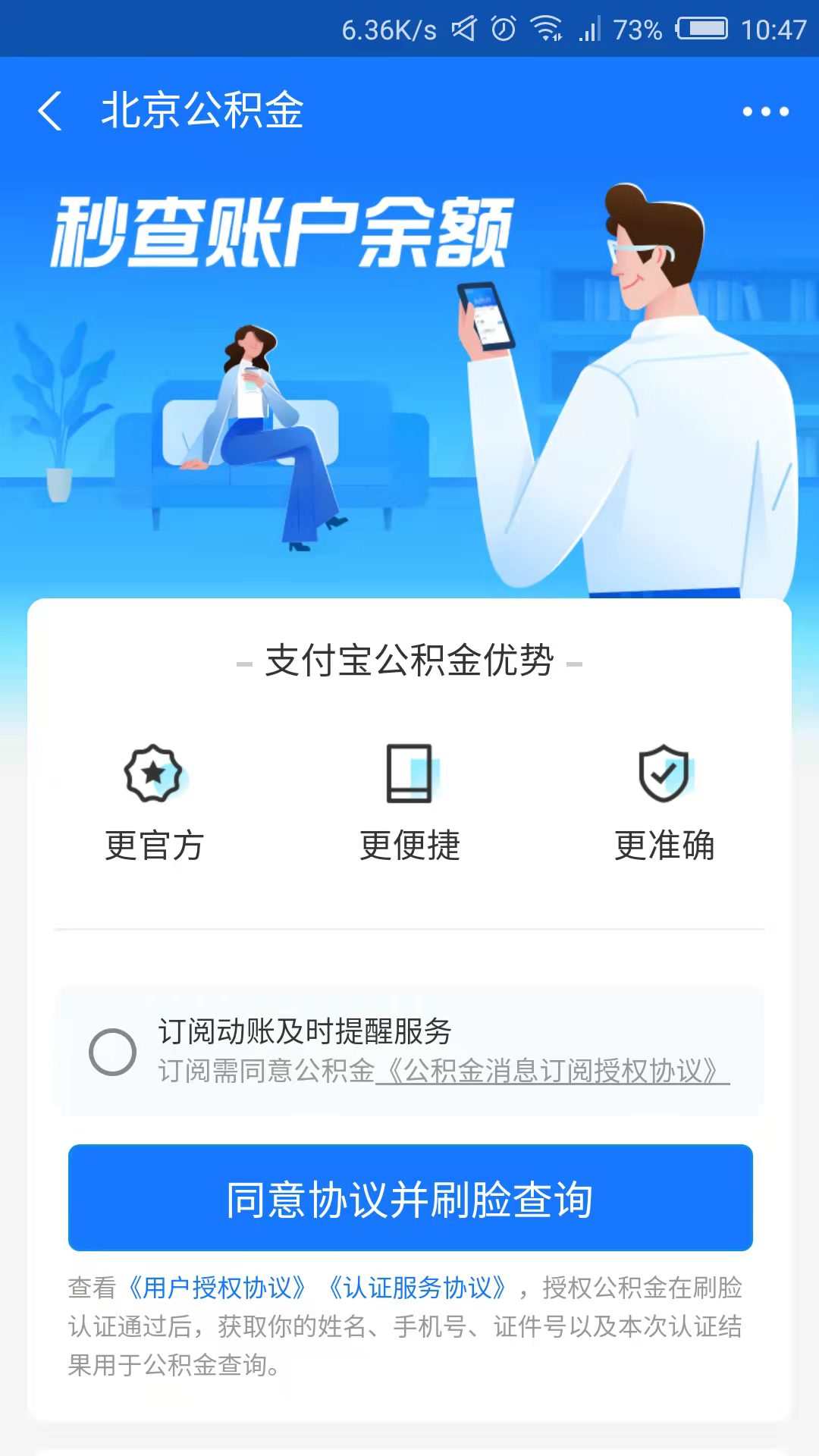Read the 《认证服务协议》
Image resolution: width=819 pixels, height=1456 pixels.
click(x=417, y=1288)
